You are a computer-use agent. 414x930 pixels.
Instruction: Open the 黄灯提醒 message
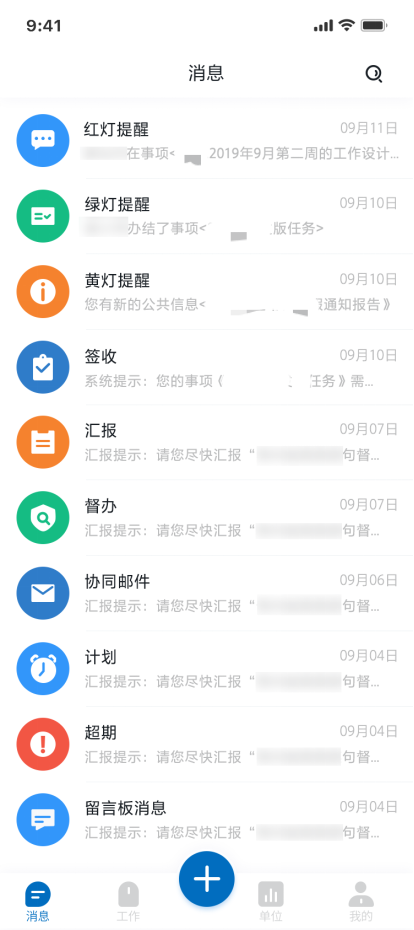pyautogui.click(x=207, y=291)
